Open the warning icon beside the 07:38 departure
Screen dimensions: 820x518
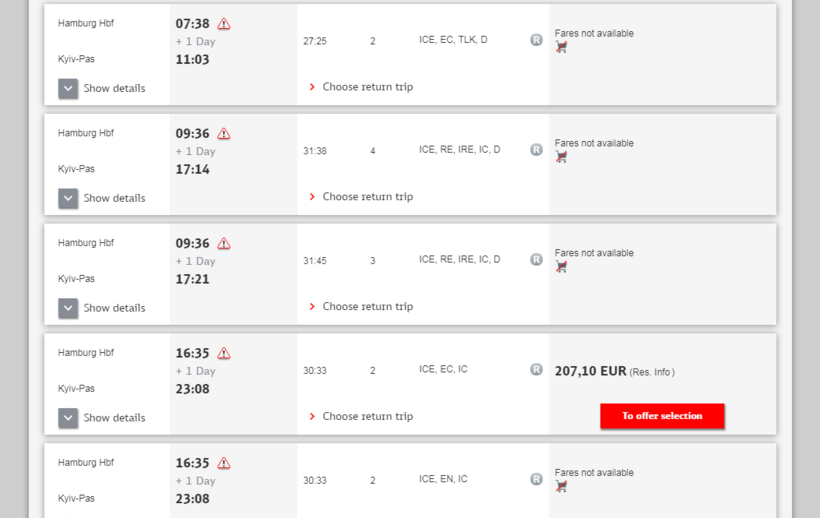[224, 24]
